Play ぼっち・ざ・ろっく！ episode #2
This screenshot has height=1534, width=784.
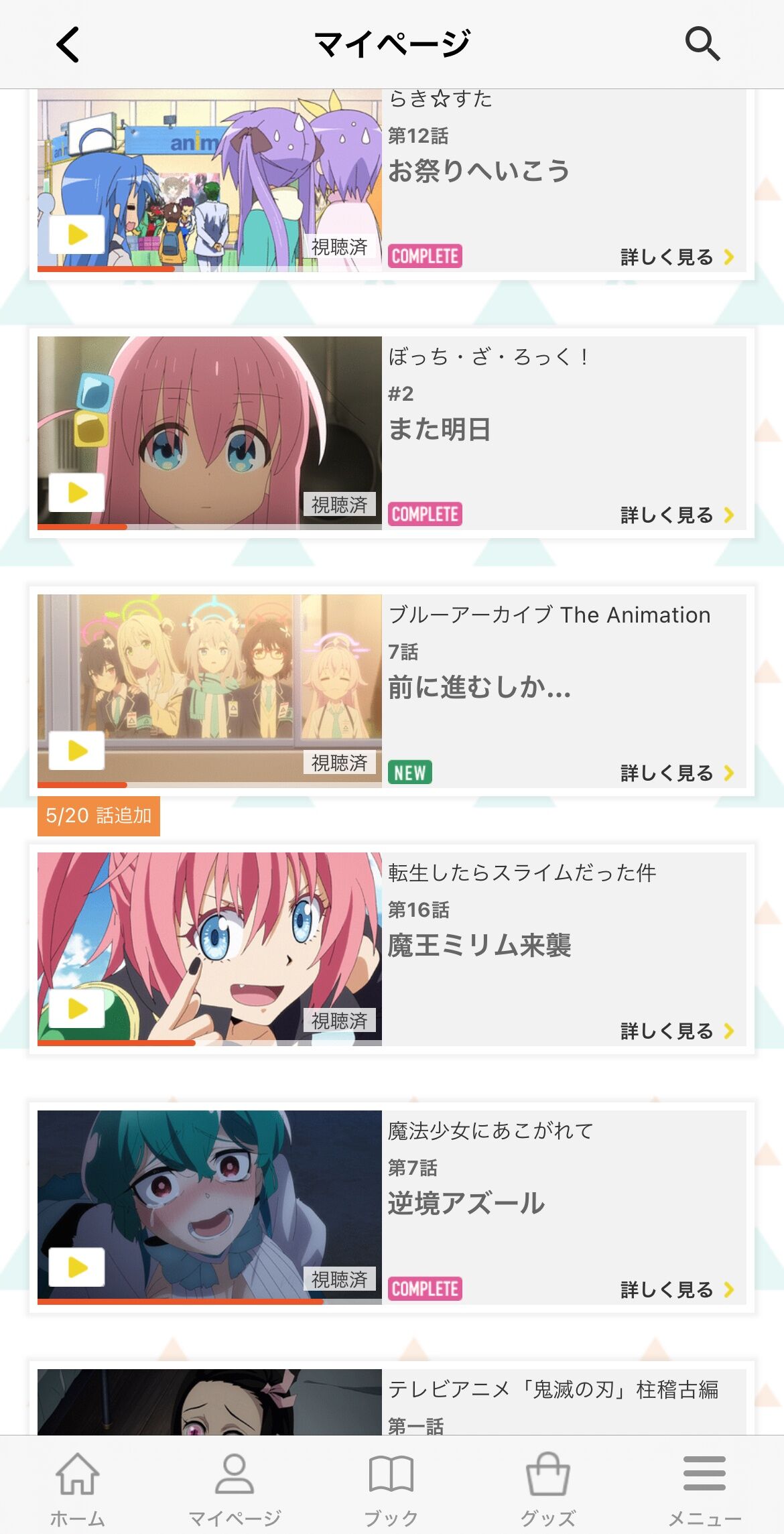pos(77,493)
